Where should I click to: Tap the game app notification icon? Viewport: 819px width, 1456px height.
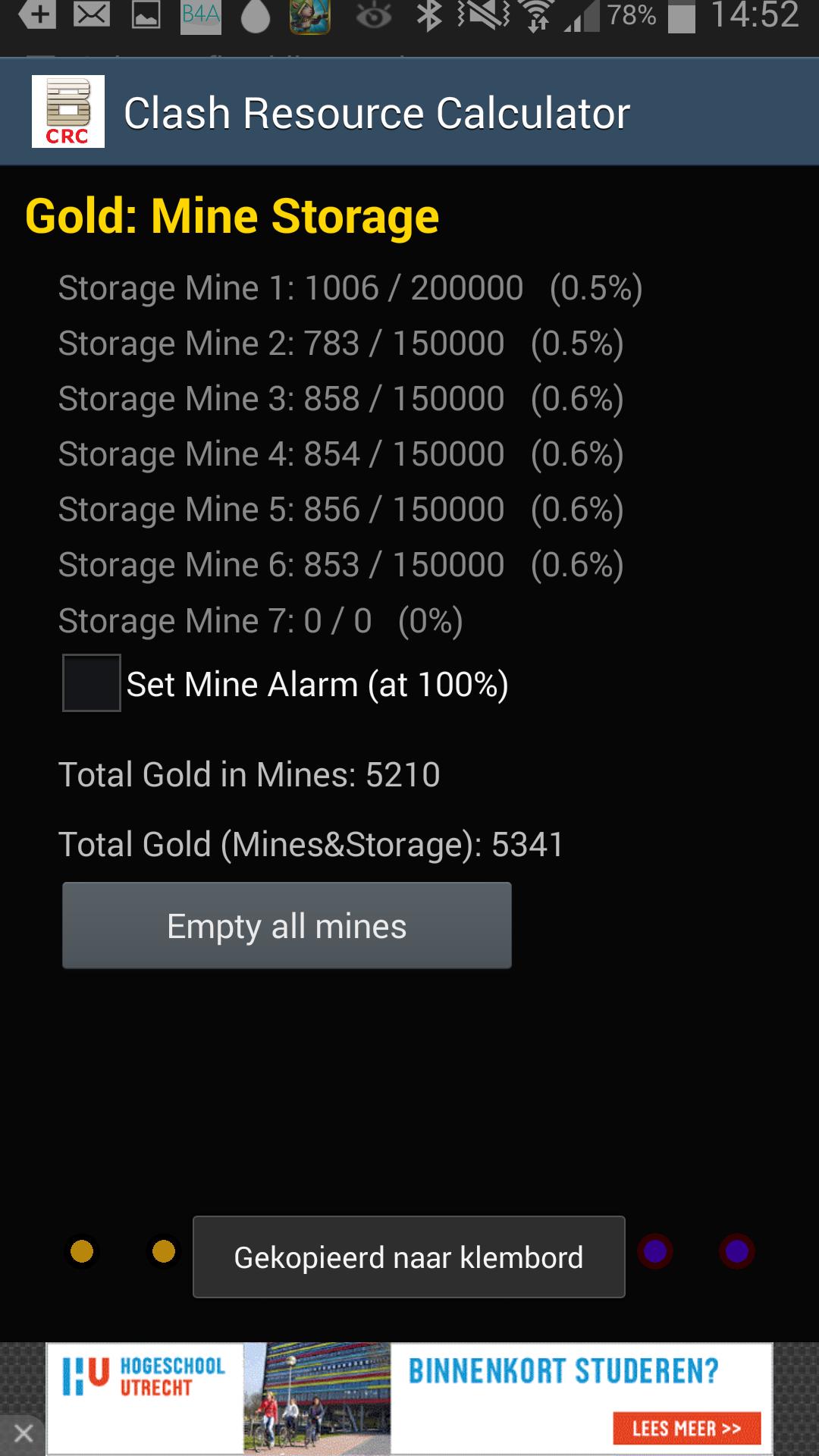pos(311,19)
